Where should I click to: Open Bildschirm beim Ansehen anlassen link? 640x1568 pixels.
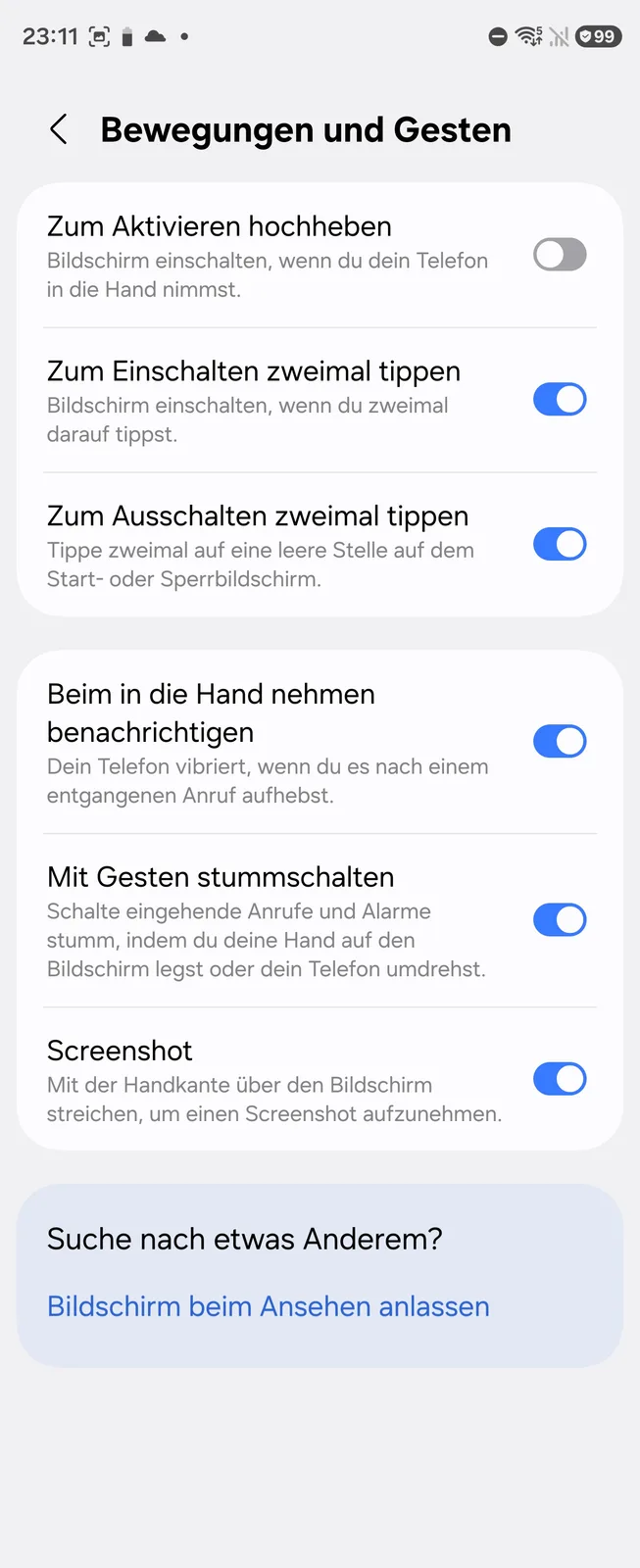269,1306
